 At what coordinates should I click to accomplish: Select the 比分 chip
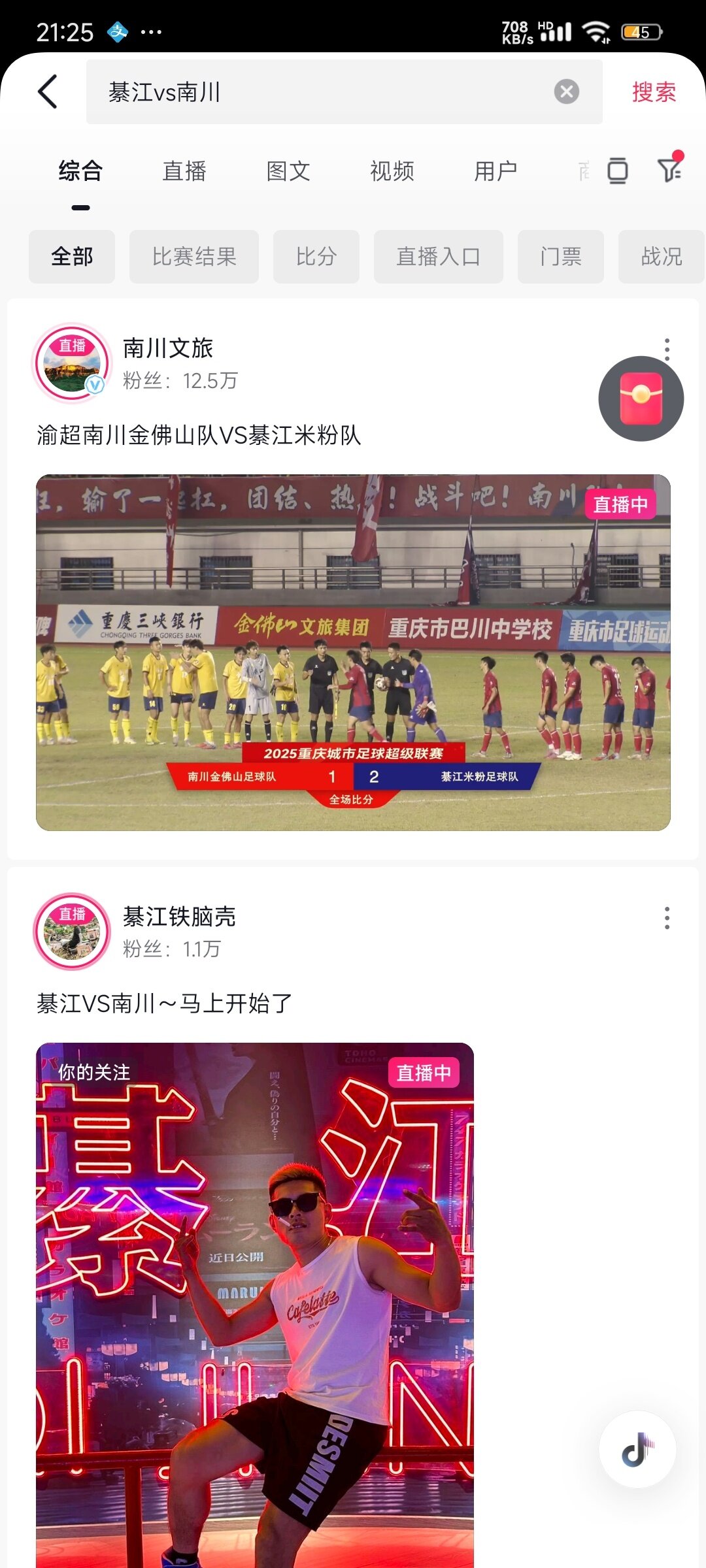point(316,257)
